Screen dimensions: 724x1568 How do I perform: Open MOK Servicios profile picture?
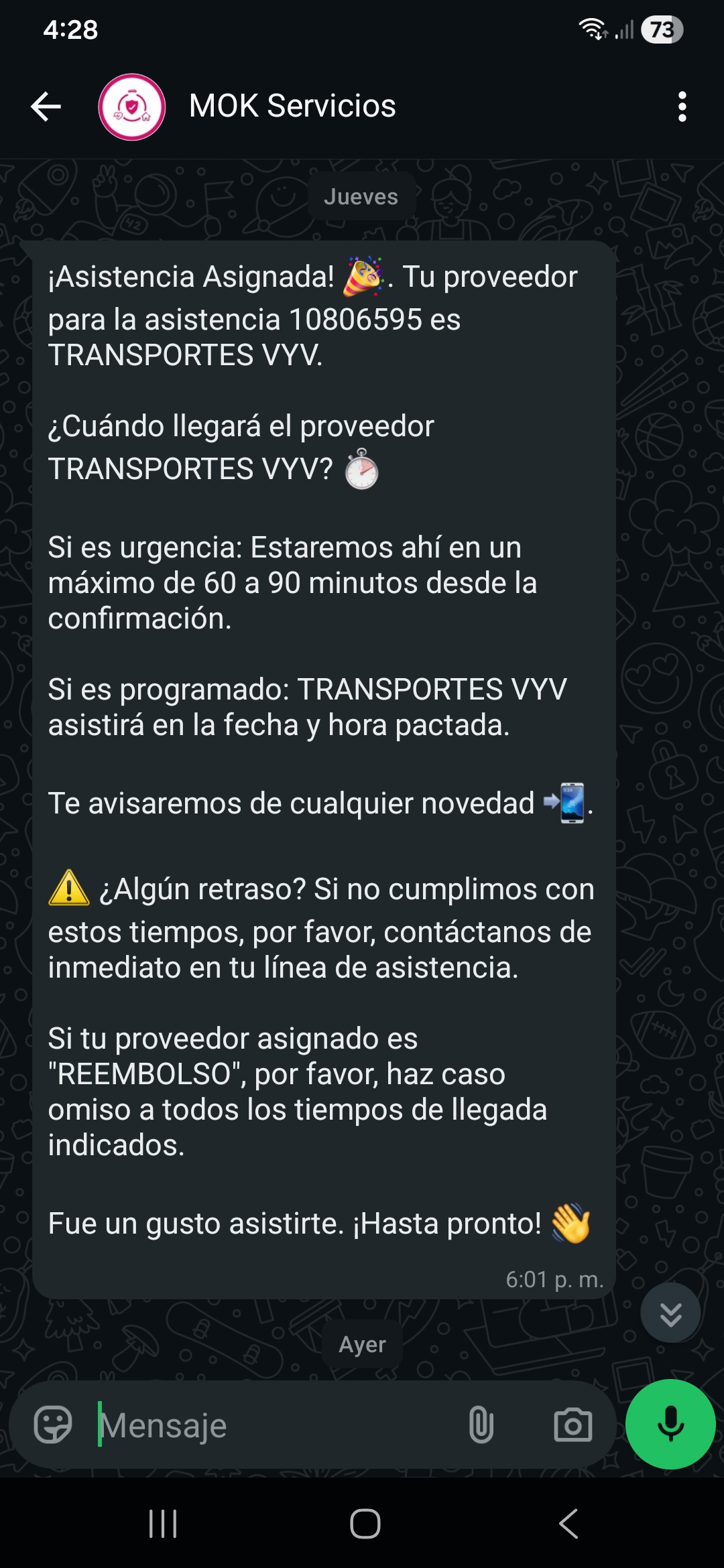132,107
